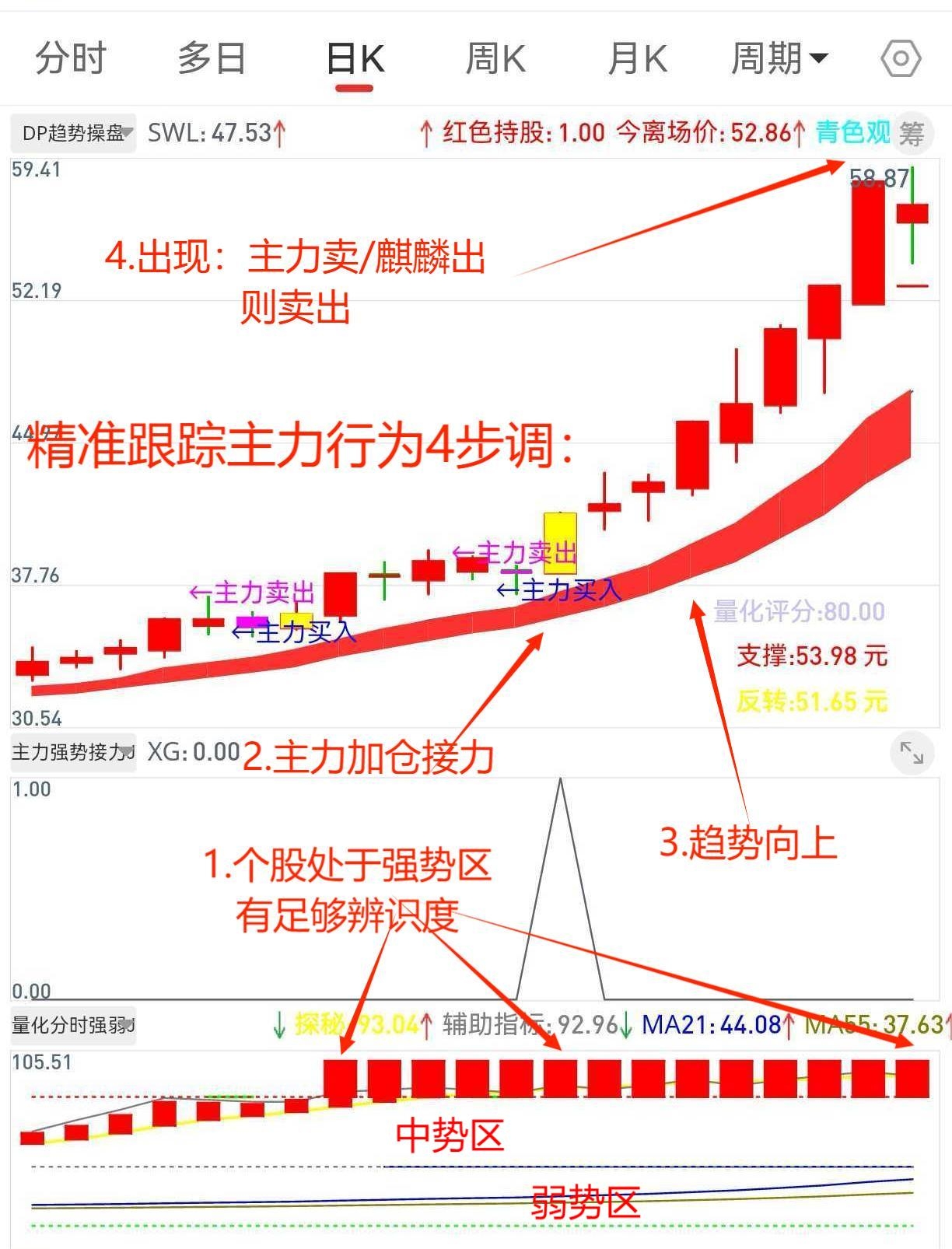Image resolution: width=952 pixels, height=1249 pixels.
Task: Tap the 筹 chip distribution button
Action: (911, 133)
